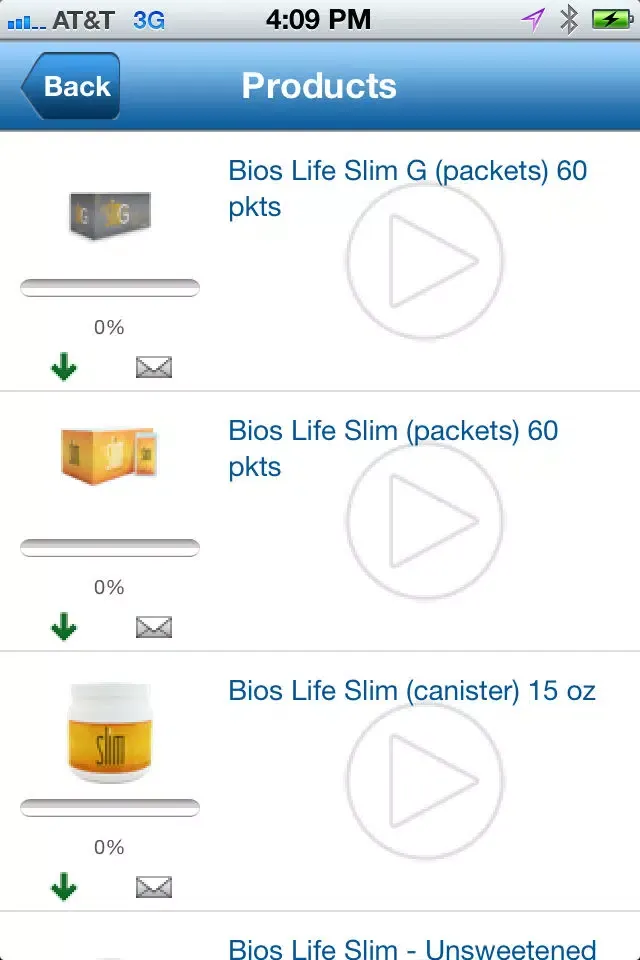The height and width of the screenshot is (960, 640).
Task: Go back using the Back button
Action: [x=71, y=87]
